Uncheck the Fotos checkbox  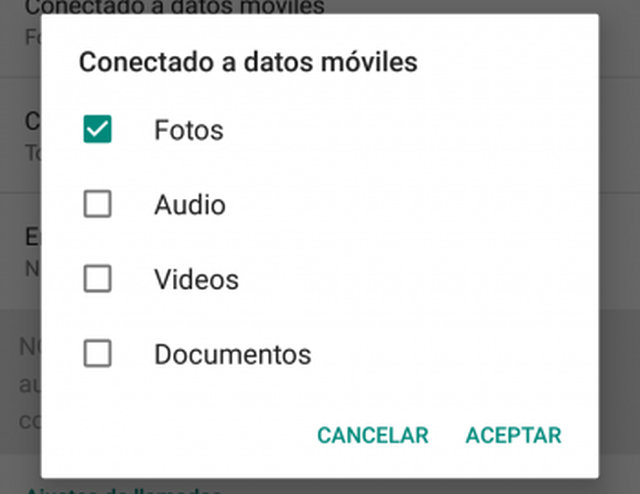(x=98, y=130)
